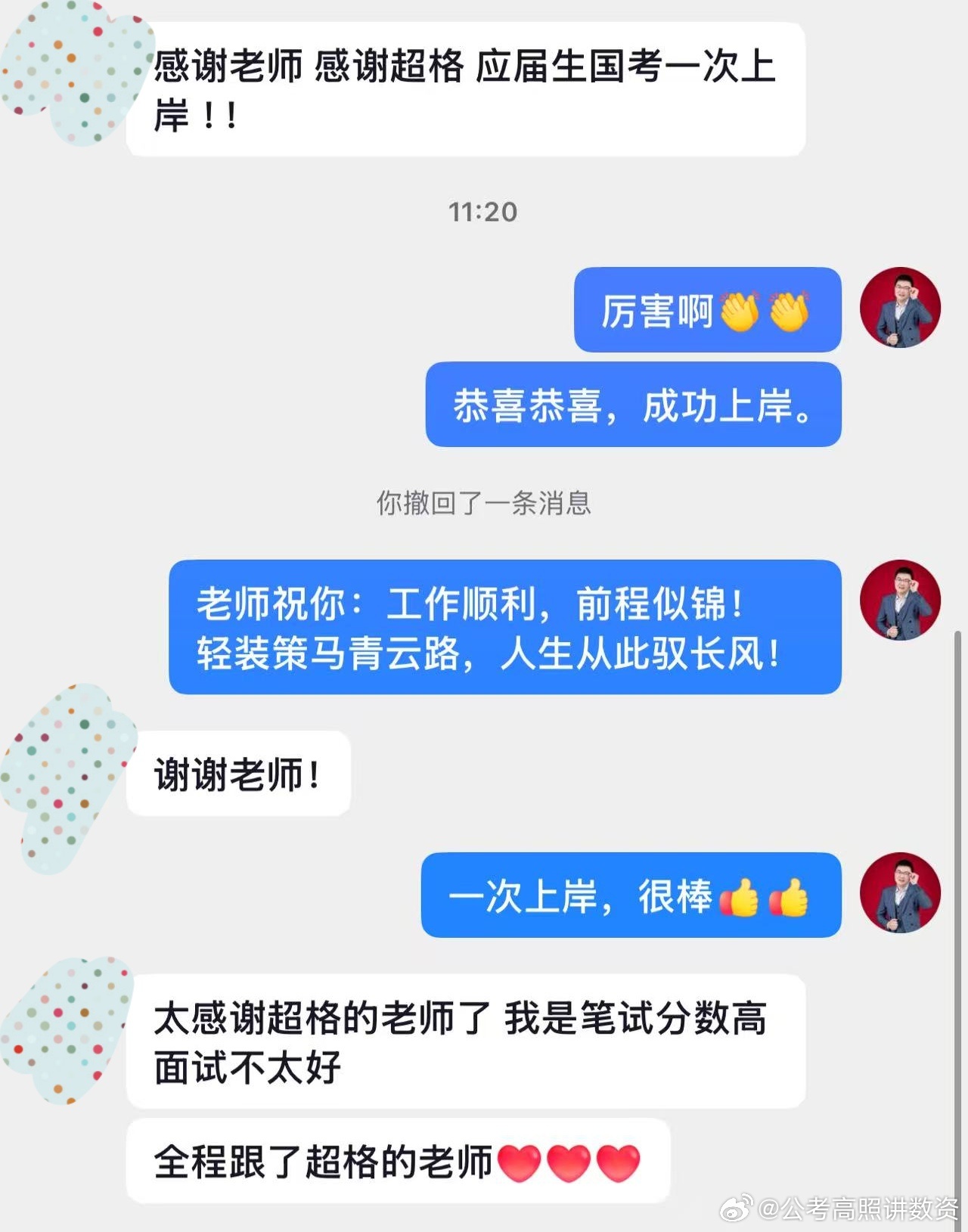Select the timestamp showing 11:20
This screenshot has width=968, height=1232.
coord(484,213)
